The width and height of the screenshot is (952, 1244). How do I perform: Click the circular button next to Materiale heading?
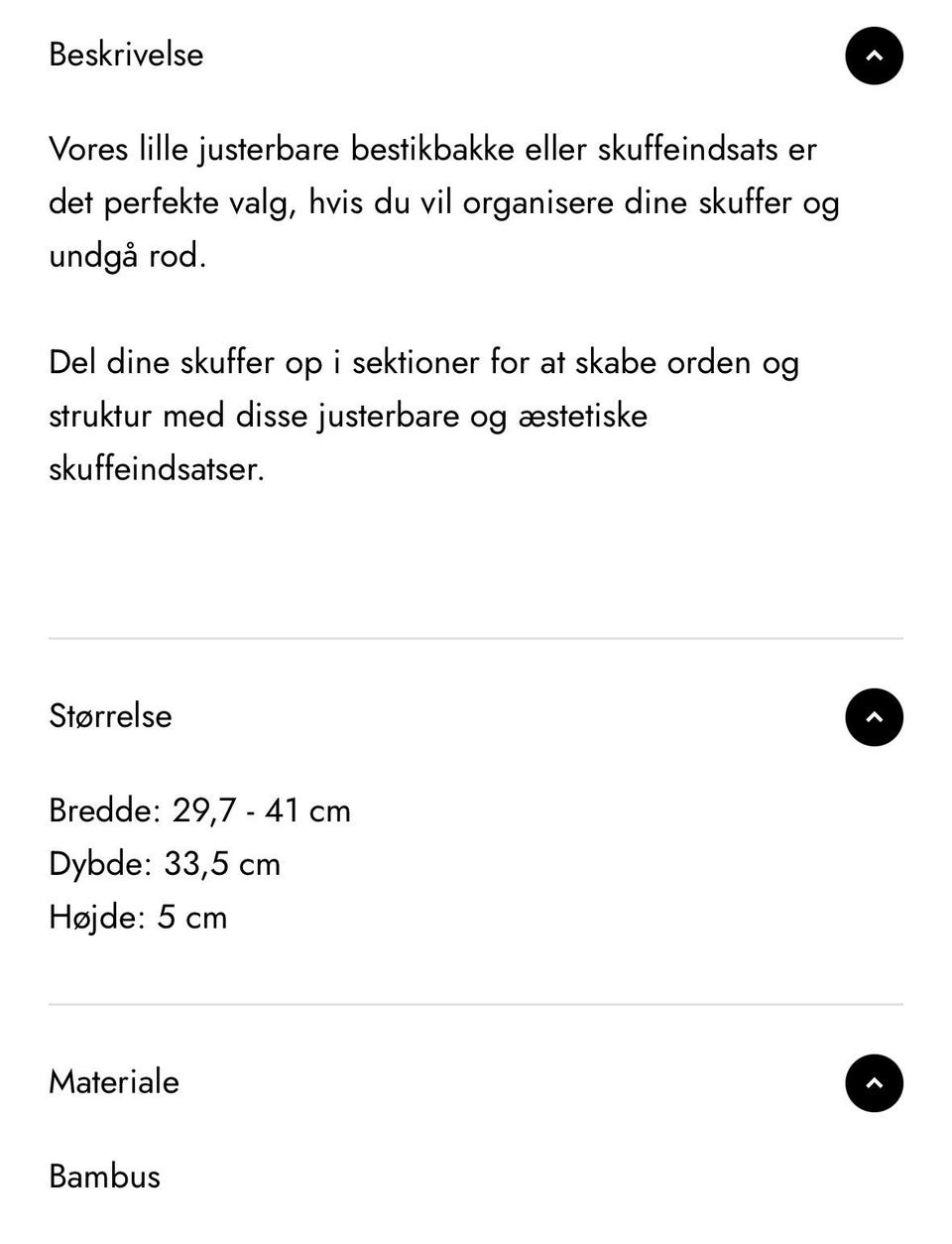pos(874,1082)
